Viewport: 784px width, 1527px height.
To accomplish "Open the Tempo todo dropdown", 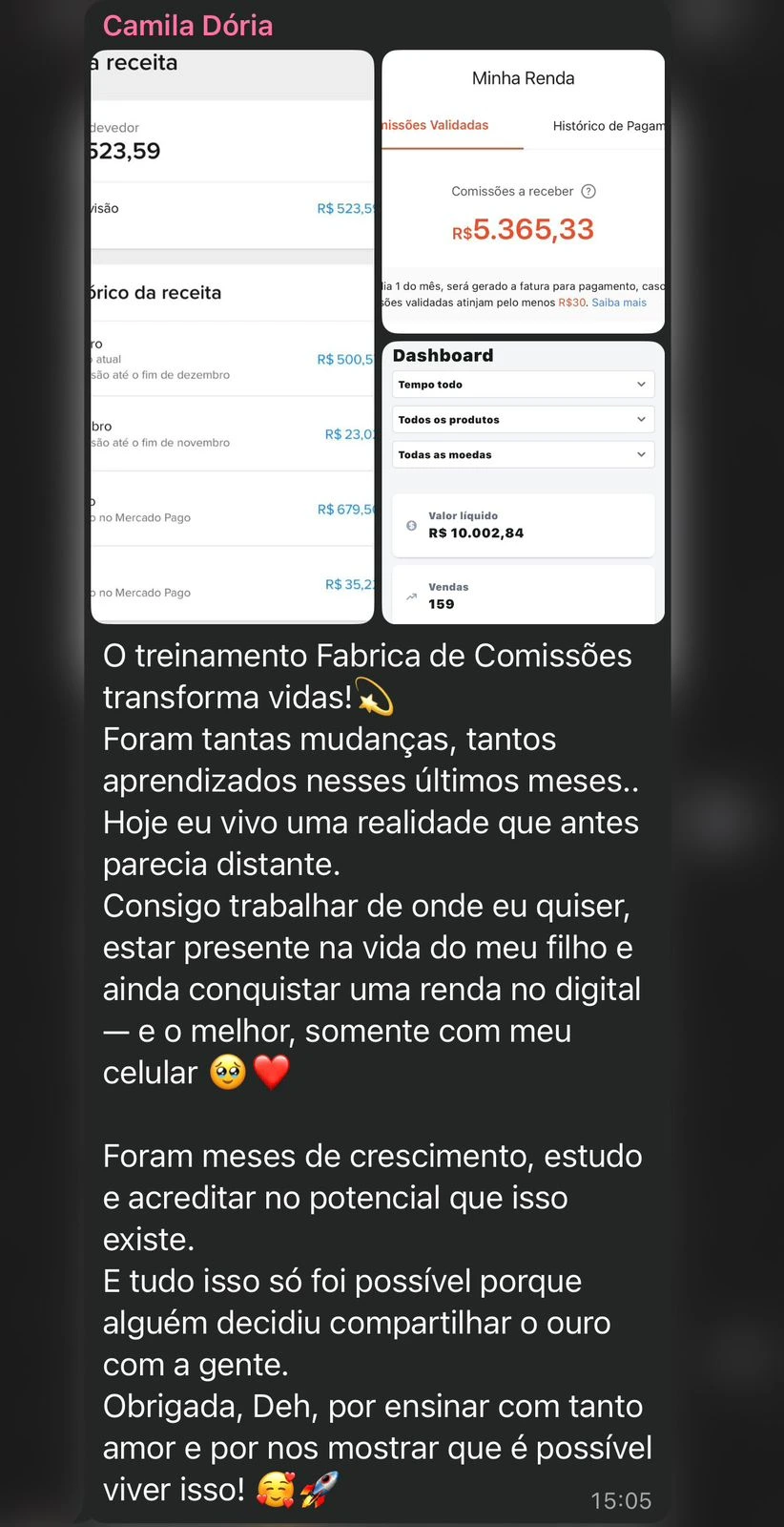I will click(x=523, y=385).
